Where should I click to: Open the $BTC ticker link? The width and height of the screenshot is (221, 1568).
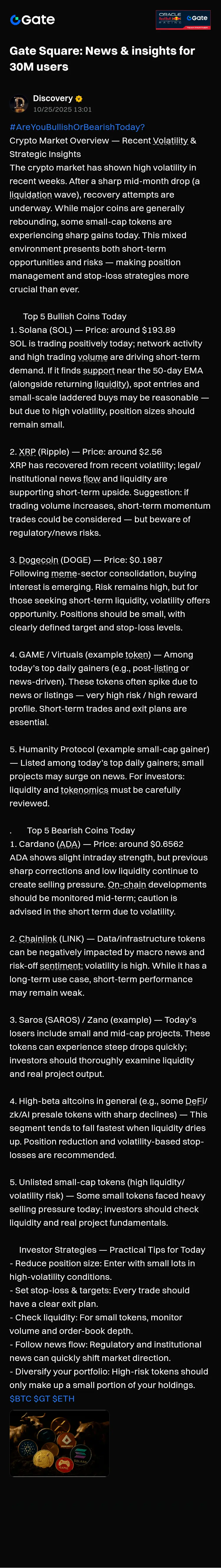tap(20, 1398)
